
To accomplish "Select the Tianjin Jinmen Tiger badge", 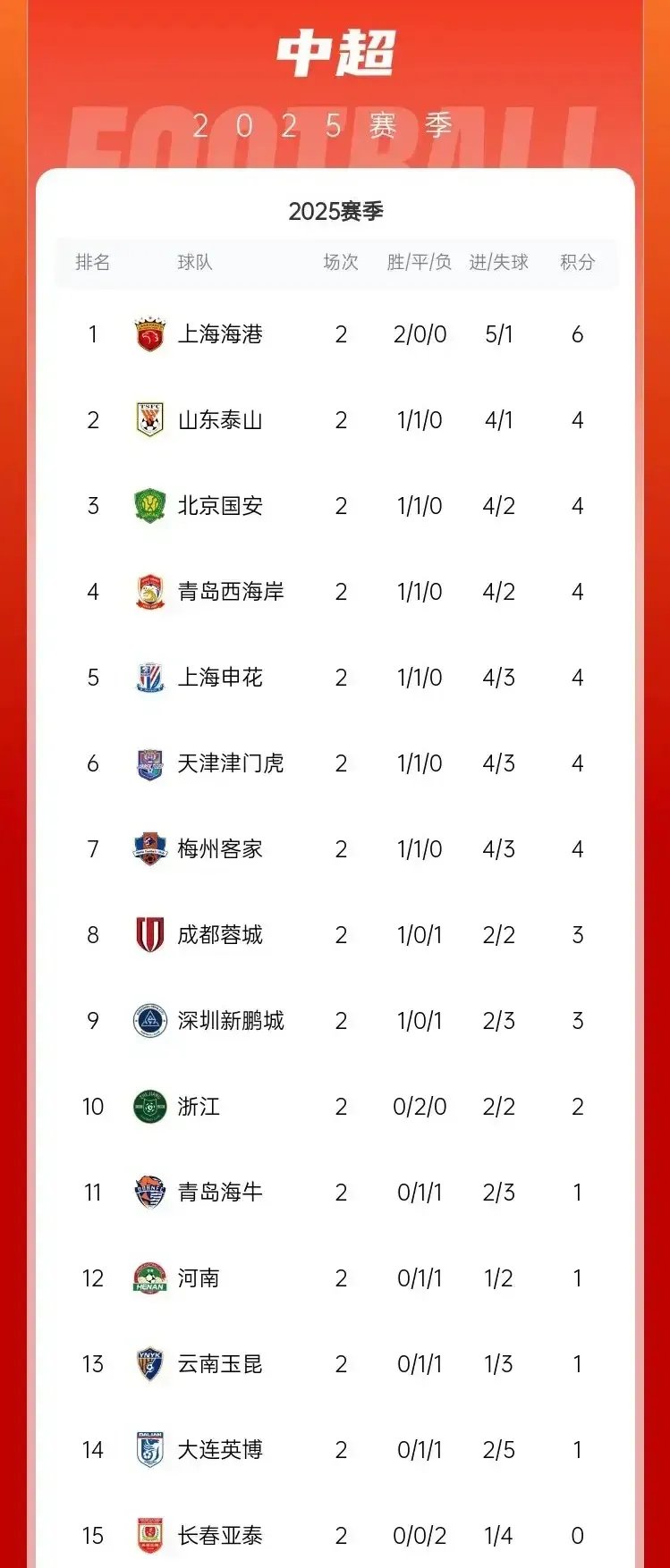I will pos(148,763).
